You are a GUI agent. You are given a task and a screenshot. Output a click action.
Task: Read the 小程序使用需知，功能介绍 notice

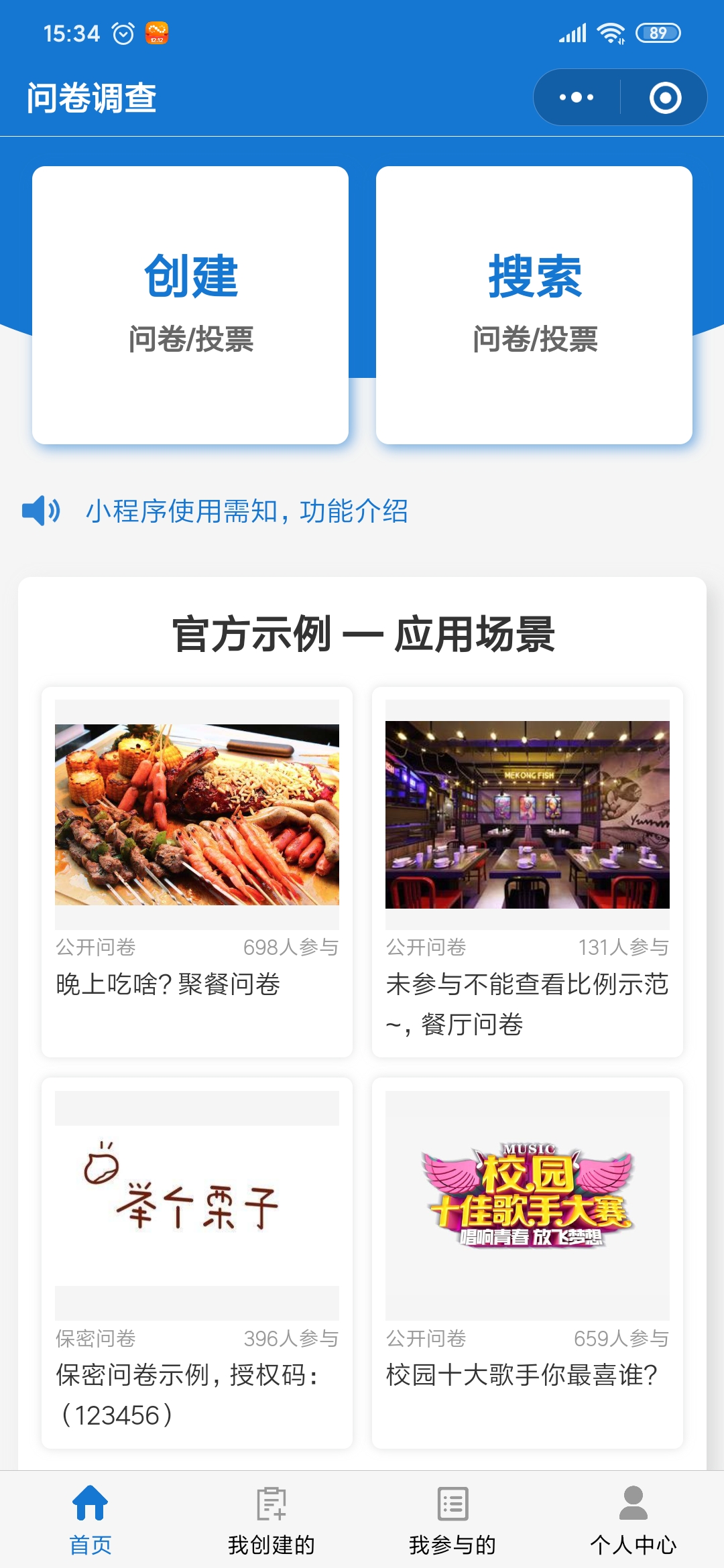click(246, 511)
